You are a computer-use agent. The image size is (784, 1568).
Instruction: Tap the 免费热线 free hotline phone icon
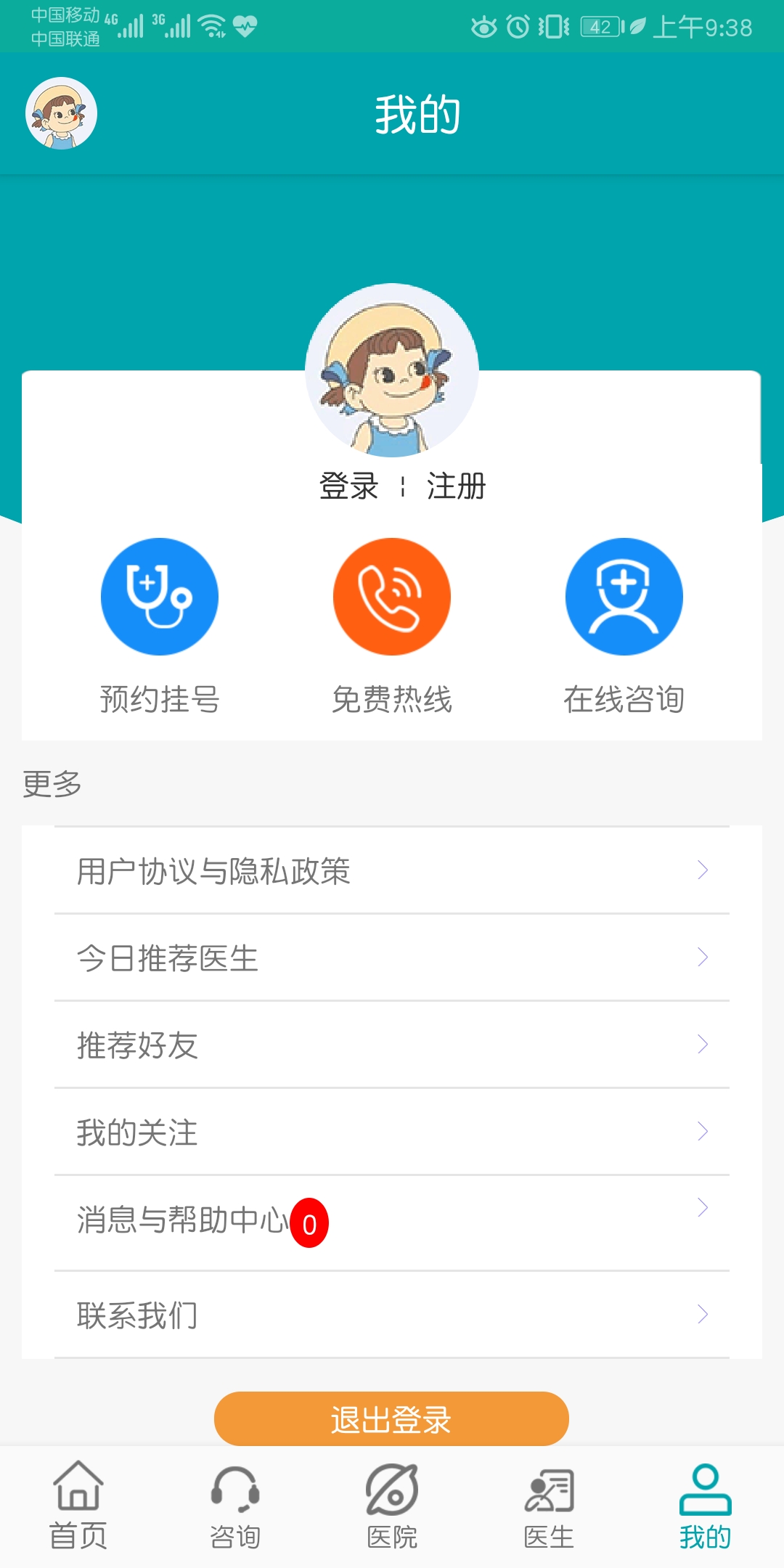pos(391,595)
